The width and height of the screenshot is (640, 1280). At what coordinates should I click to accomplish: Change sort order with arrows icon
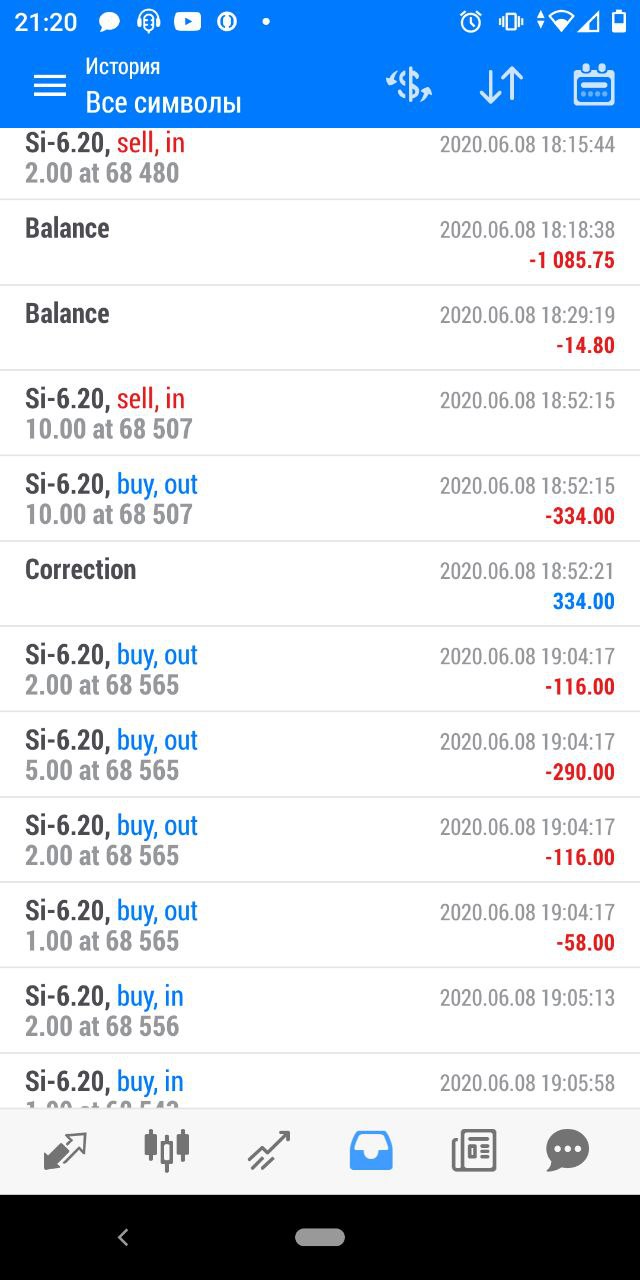[501, 85]
